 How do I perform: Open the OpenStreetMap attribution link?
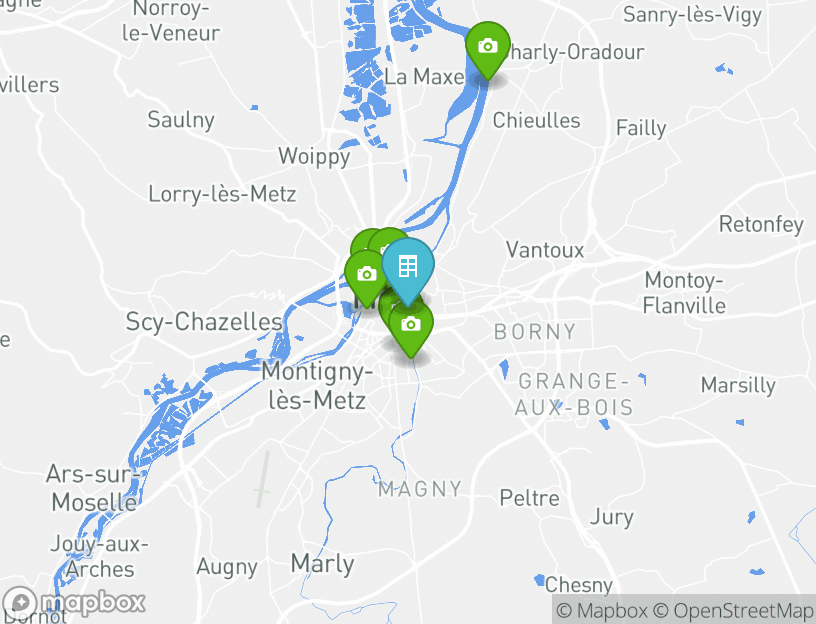coord(733,610)
